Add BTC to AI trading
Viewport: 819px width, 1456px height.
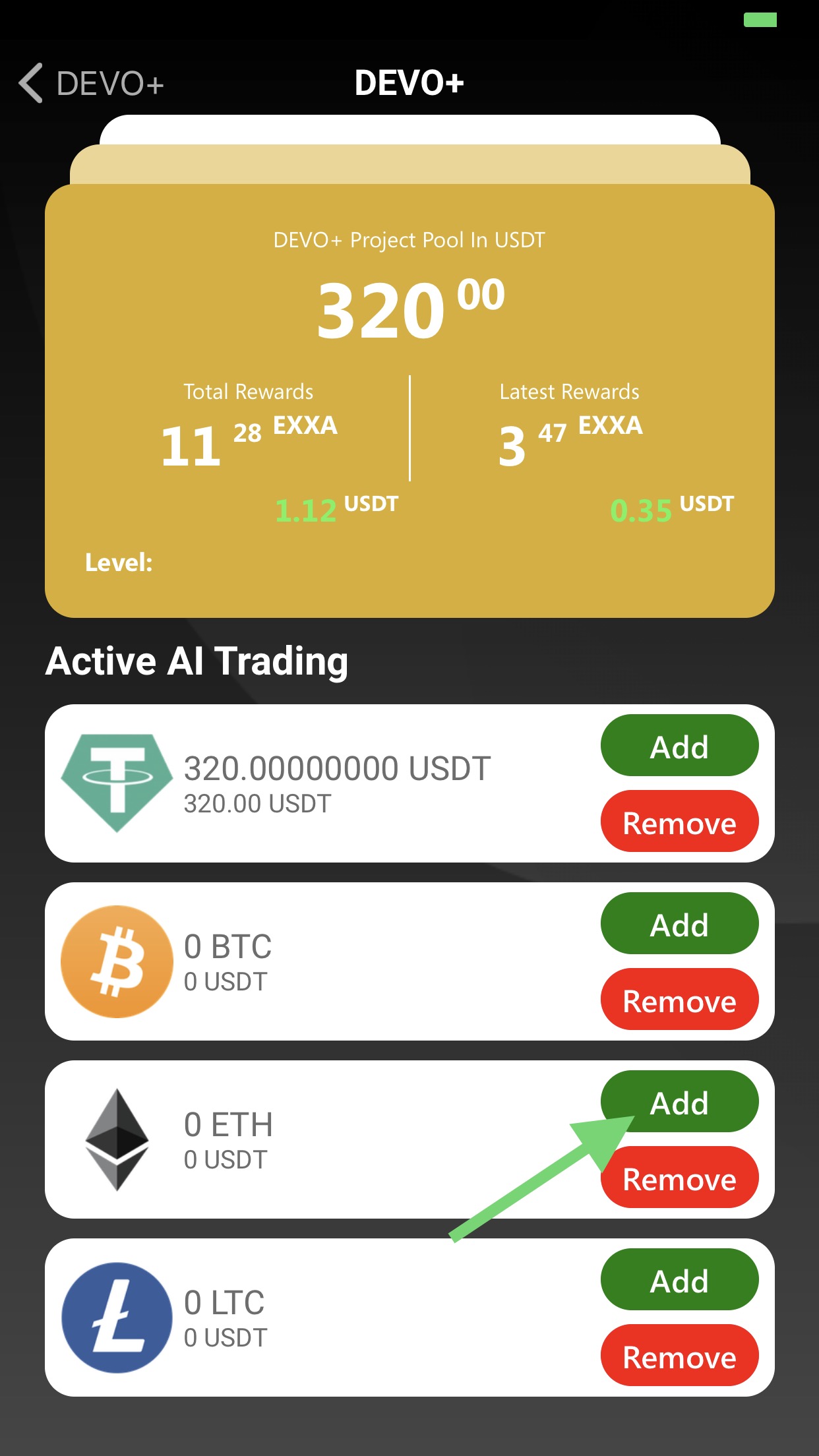679,925
